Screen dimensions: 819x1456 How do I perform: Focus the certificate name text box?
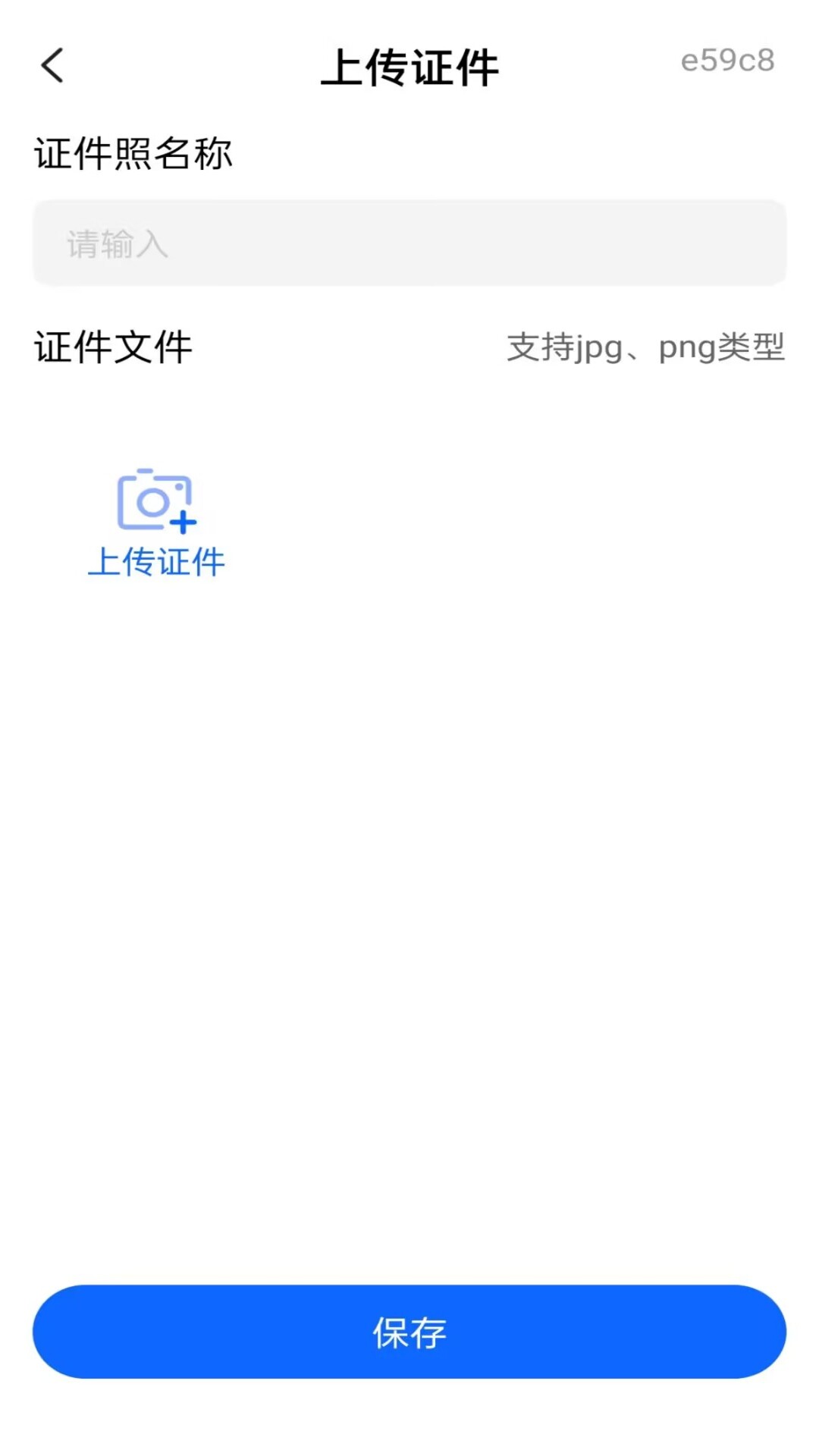coord(409,243)
